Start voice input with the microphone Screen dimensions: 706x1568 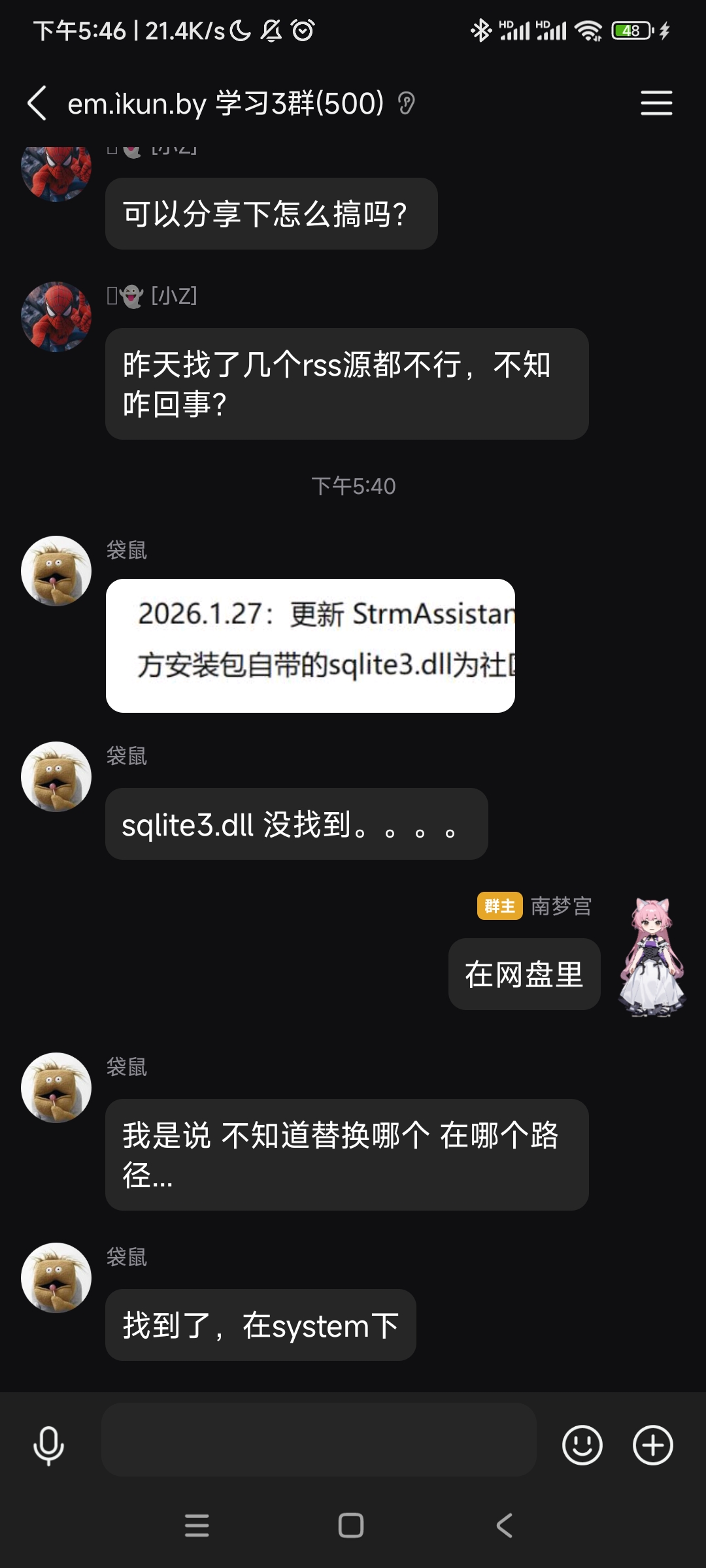point(49,1445)
